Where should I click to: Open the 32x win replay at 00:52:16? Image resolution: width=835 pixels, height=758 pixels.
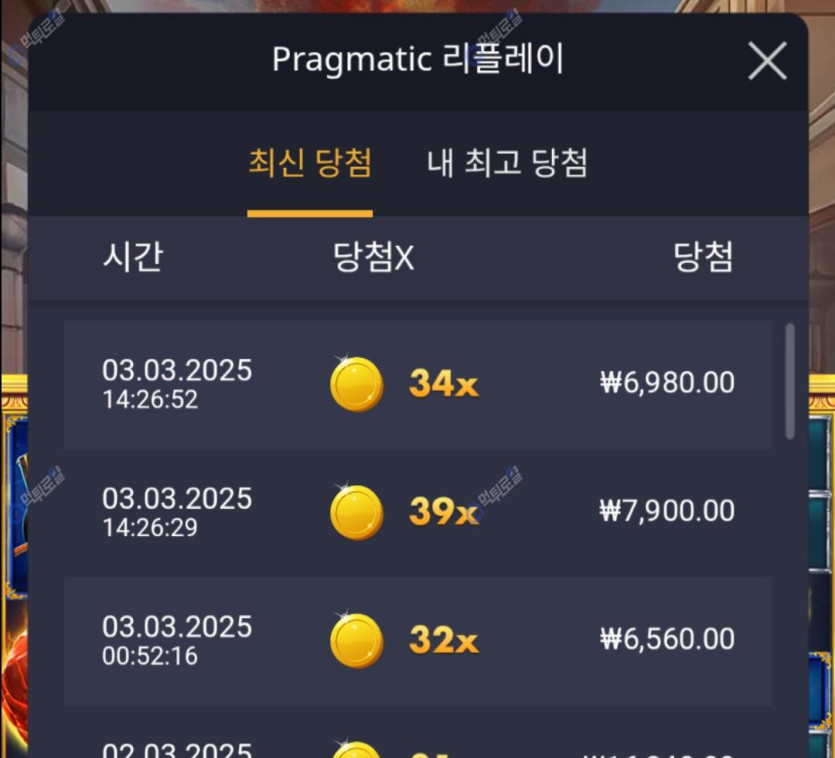coord(417,640)
